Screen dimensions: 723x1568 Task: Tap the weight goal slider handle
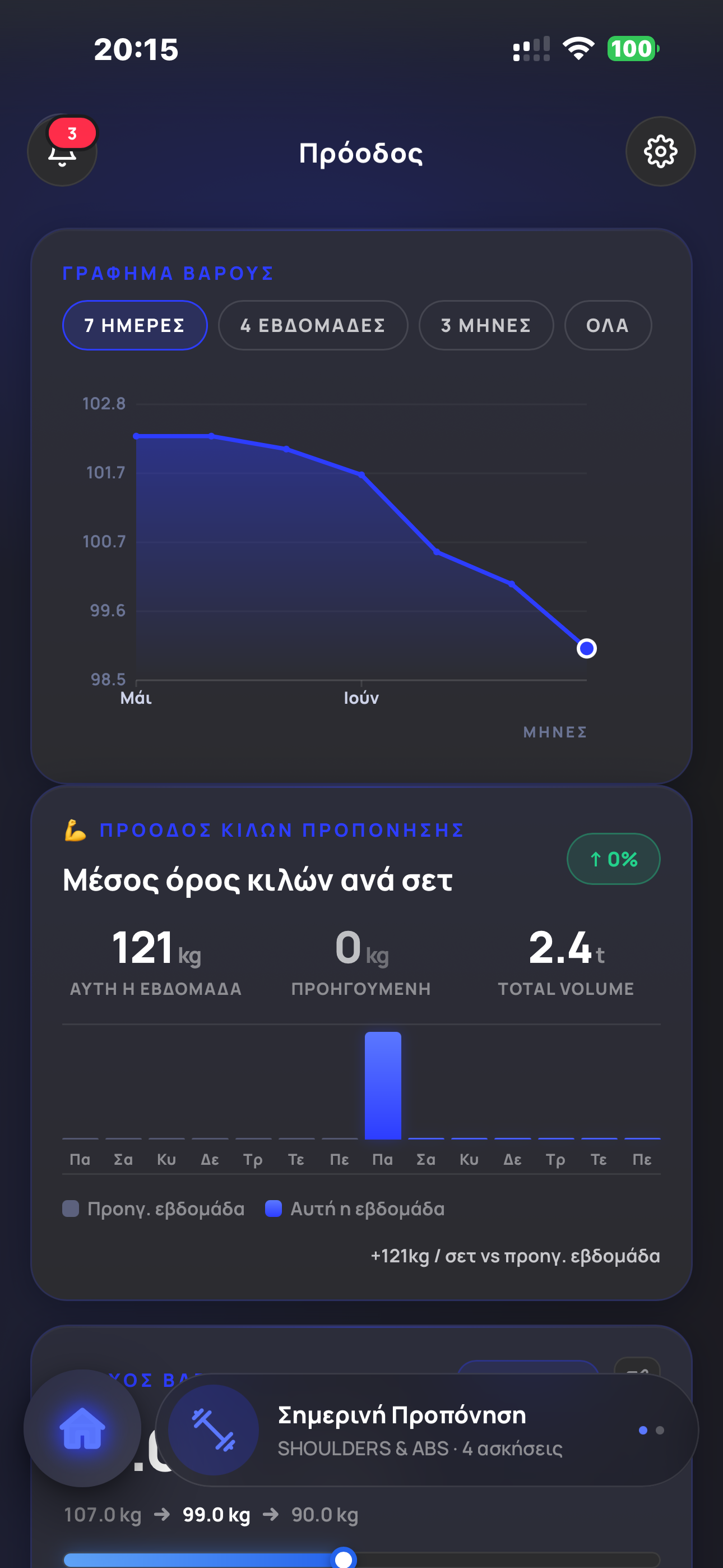pyautogui.click(x=344, y=1558)
